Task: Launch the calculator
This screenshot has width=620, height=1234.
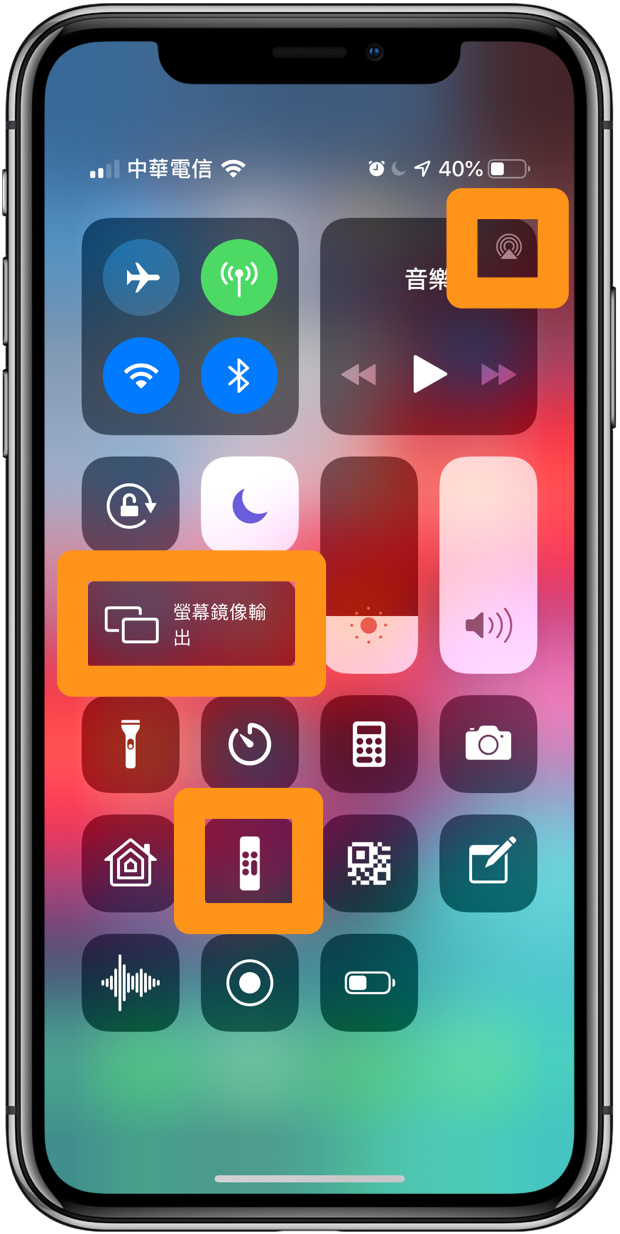Action: (369, 744)
